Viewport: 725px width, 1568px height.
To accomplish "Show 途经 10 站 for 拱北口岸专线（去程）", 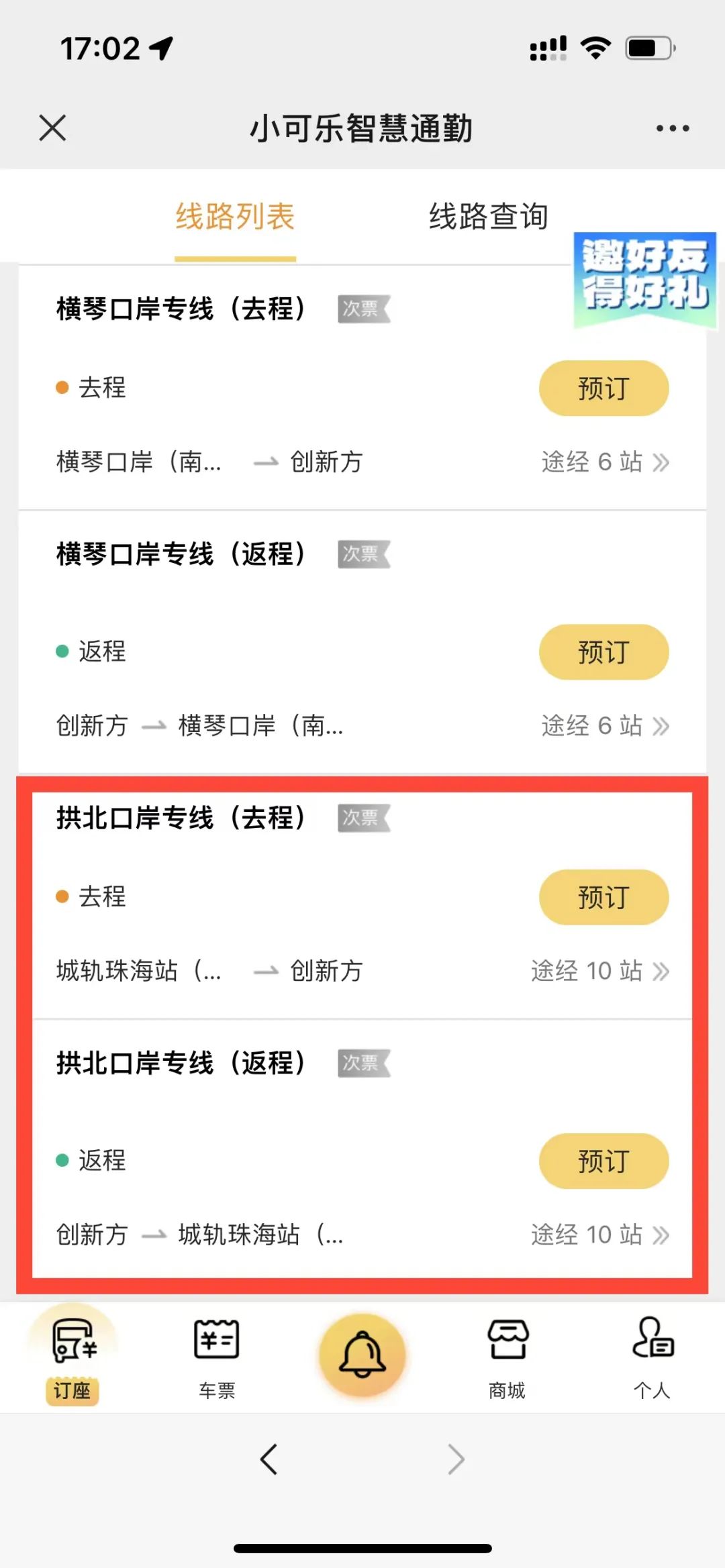I will [x=600, y=971].
